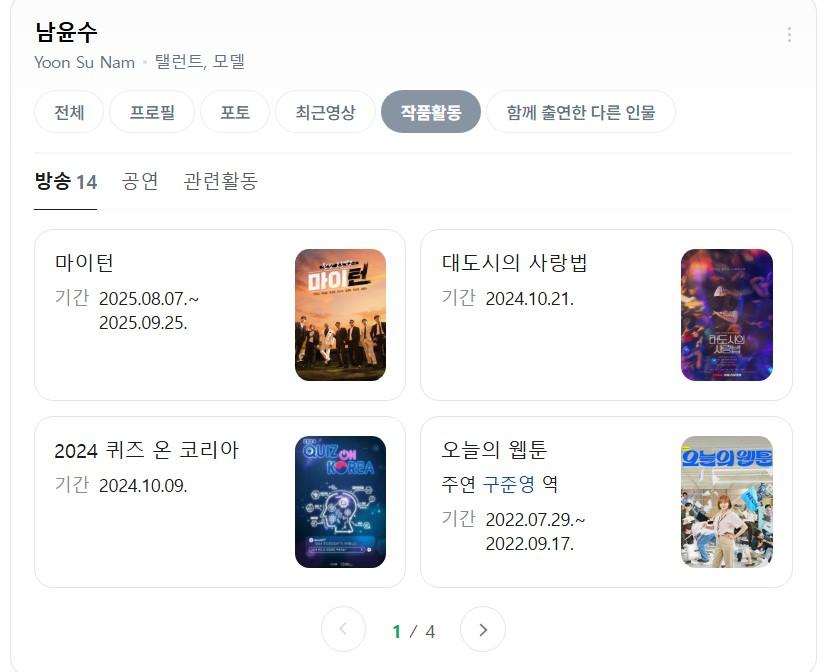Select the 전체 chip
Image resolution: width=830 pixels, height=672 pixels.
pyautogui.click(x=69, y=112)
